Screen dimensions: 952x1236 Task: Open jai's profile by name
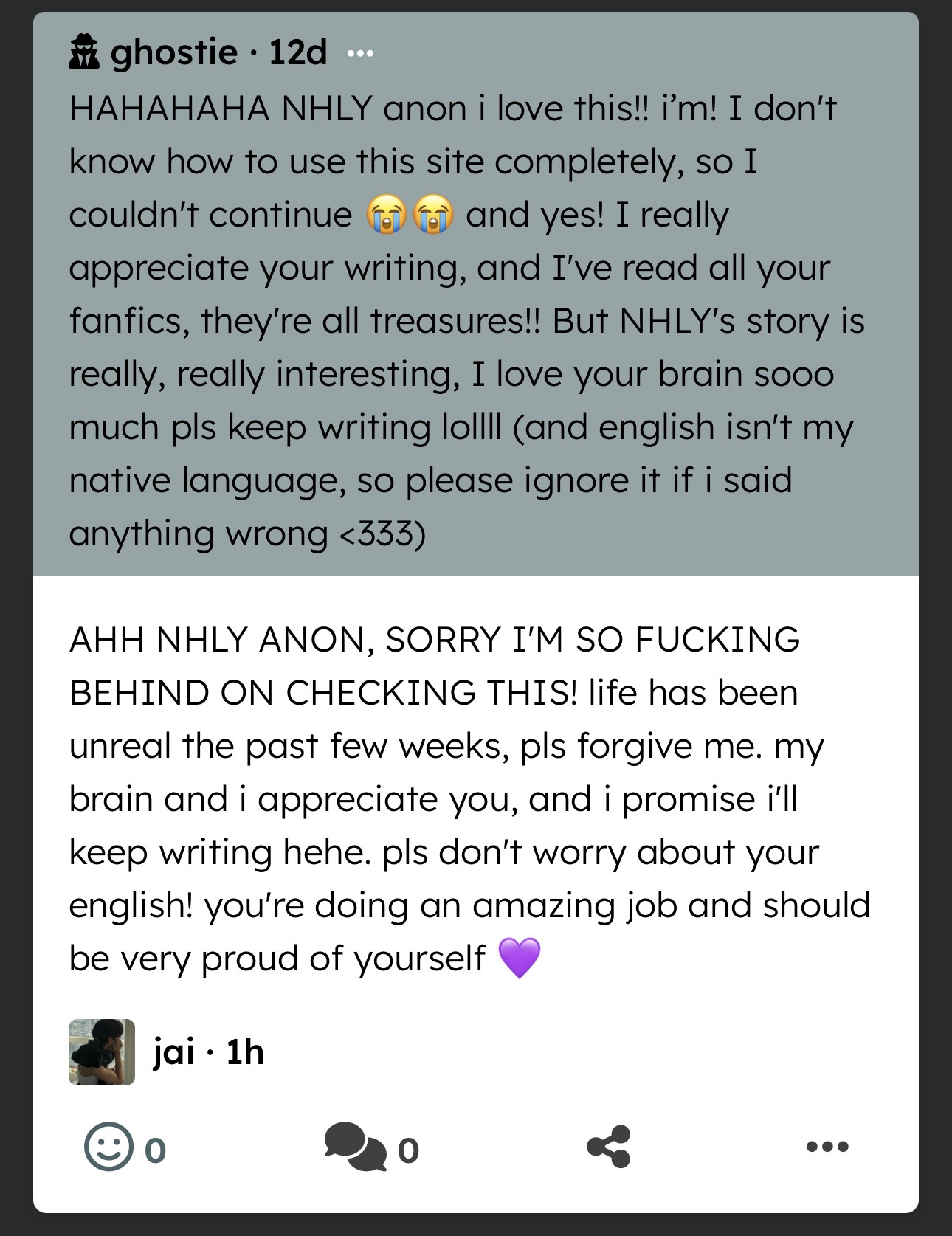tap(173, 1052)
